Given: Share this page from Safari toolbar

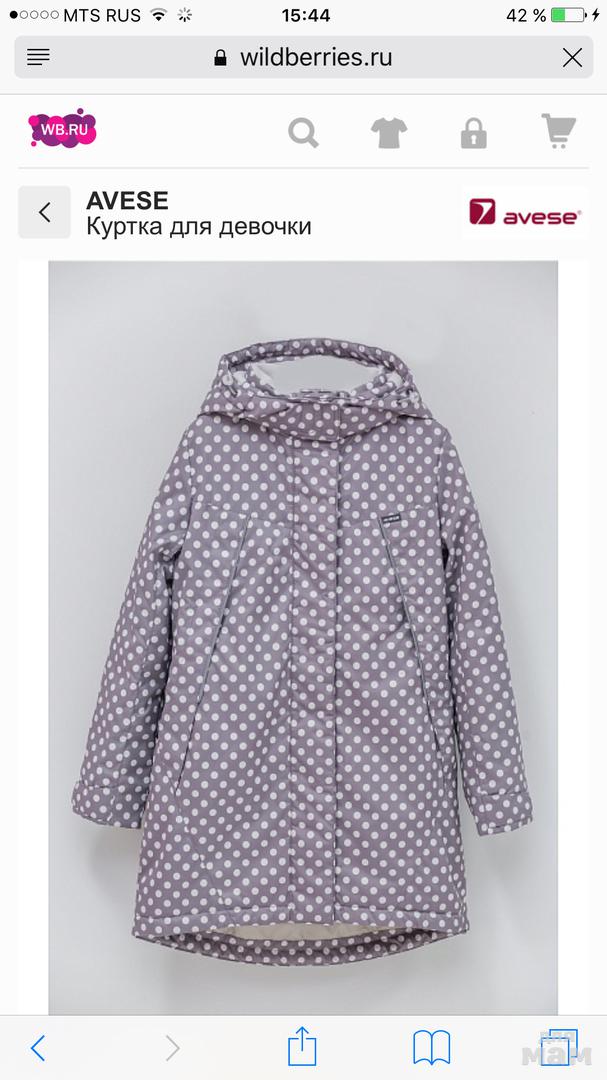Looking at the screenshot, I should coord(302,1046).
